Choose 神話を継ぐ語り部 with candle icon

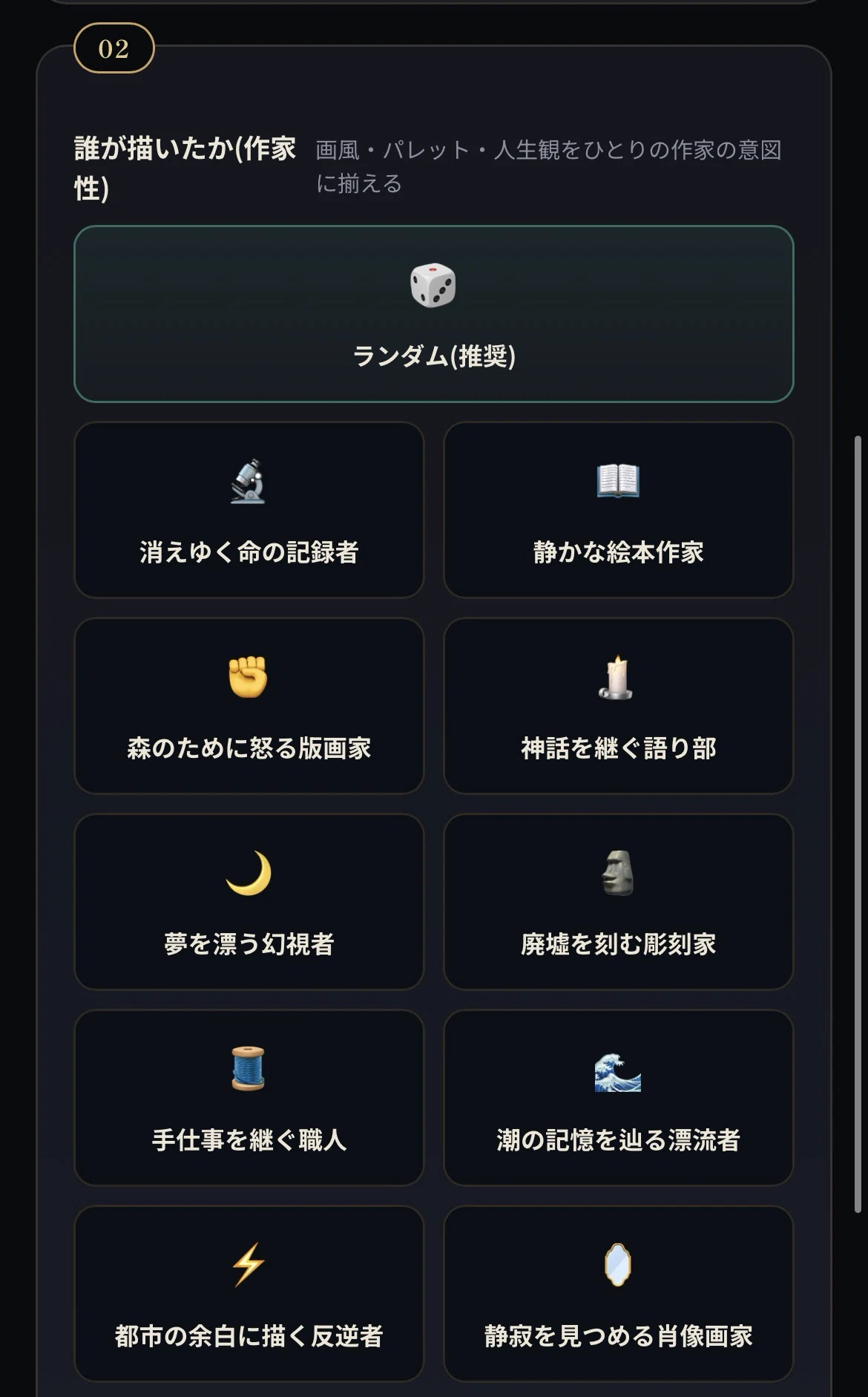(x=619, y=706)
